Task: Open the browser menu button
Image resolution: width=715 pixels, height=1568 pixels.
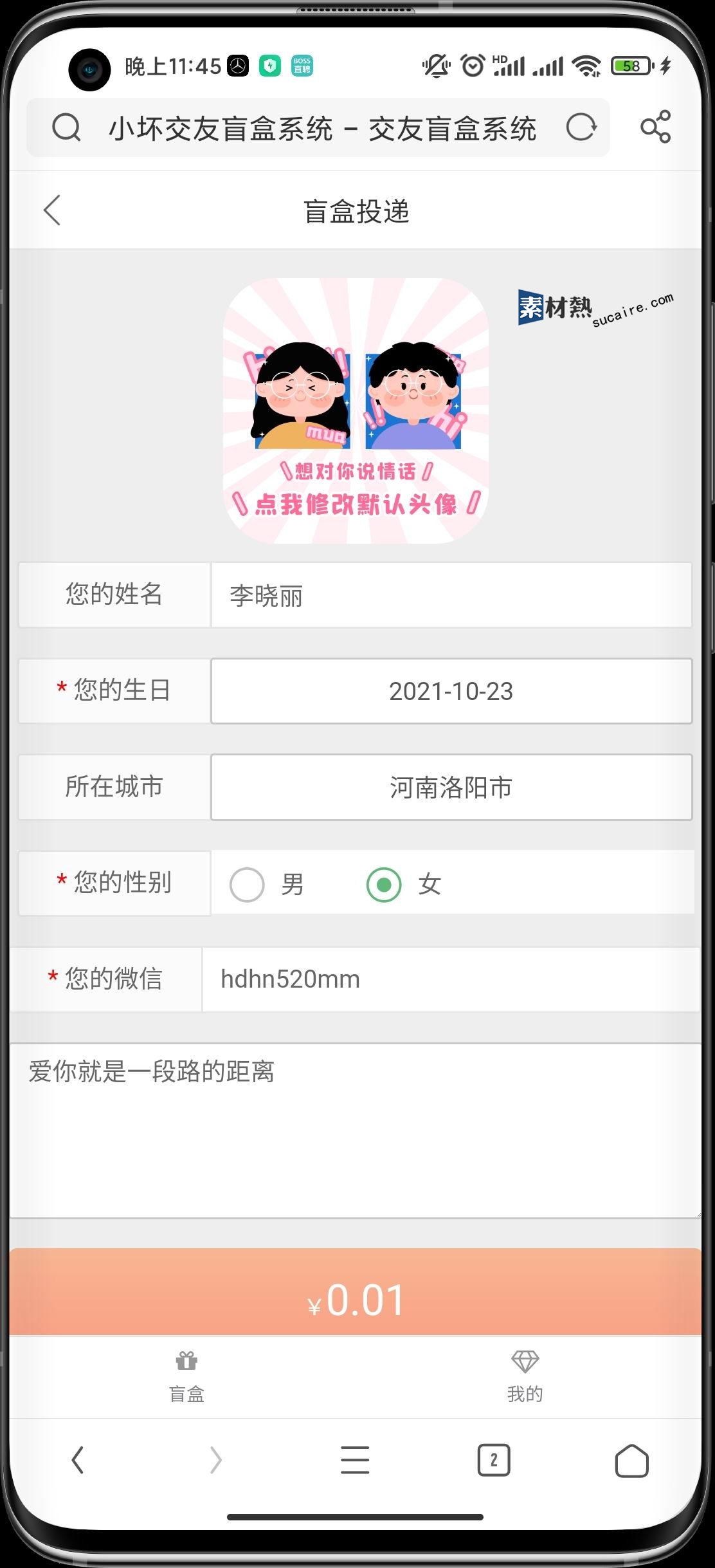Action: pos(355,1460)
